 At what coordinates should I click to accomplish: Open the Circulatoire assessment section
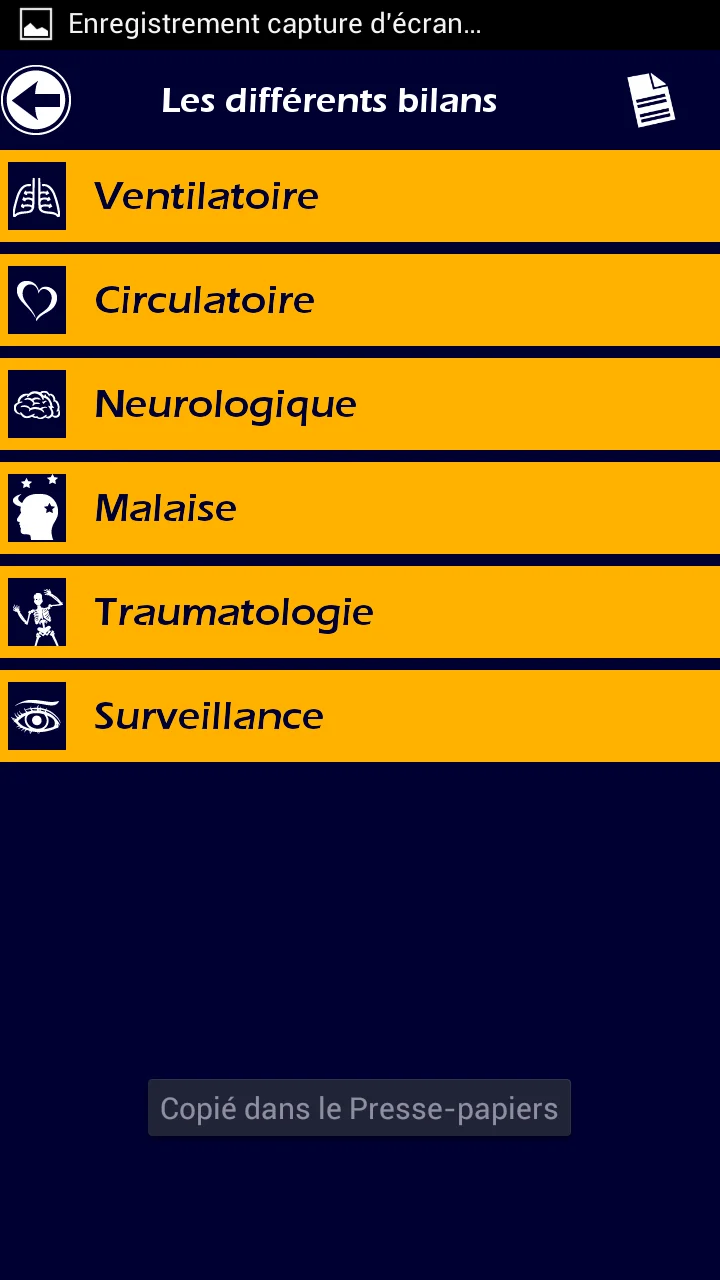pos(360,300)
